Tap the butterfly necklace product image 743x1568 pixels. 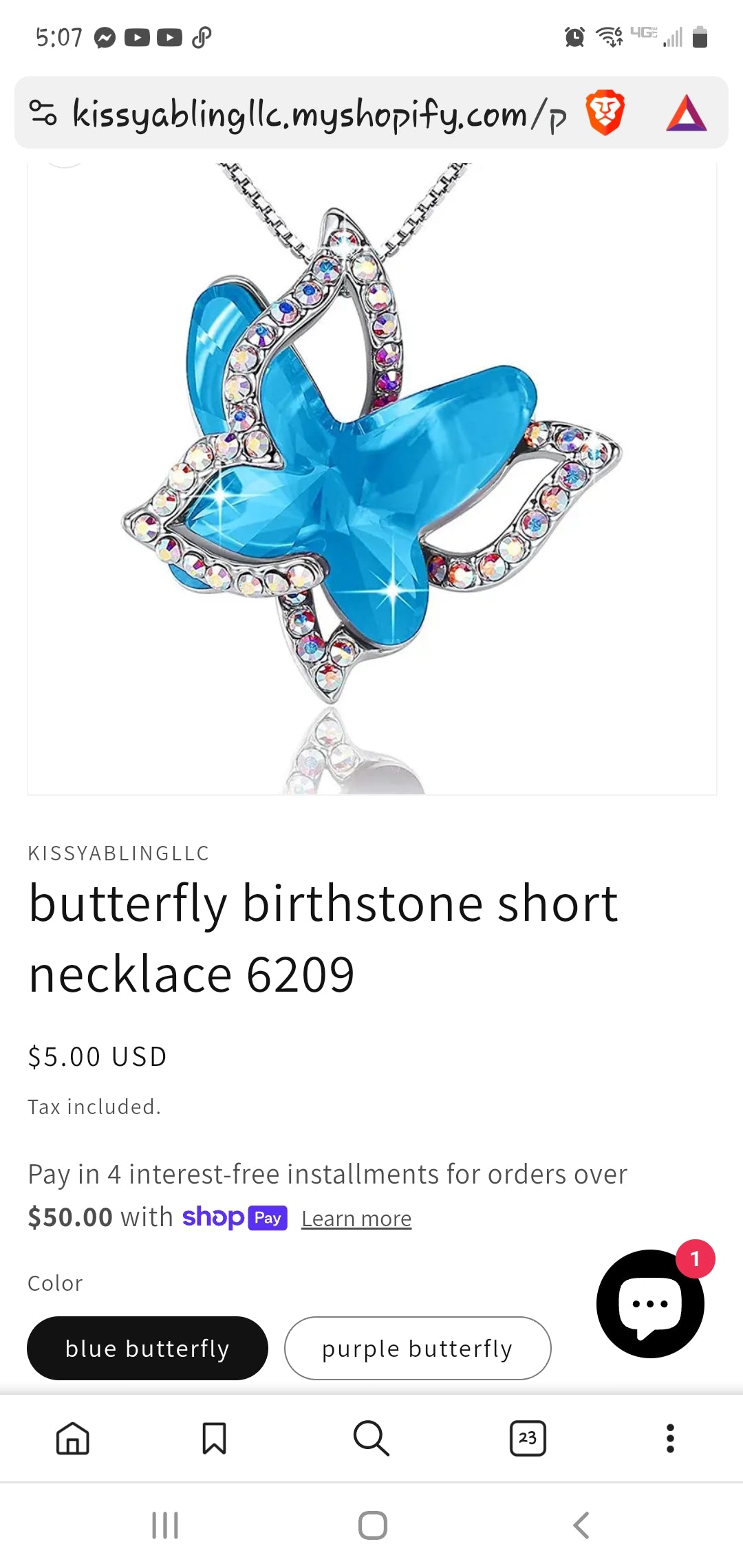[371, 475]
